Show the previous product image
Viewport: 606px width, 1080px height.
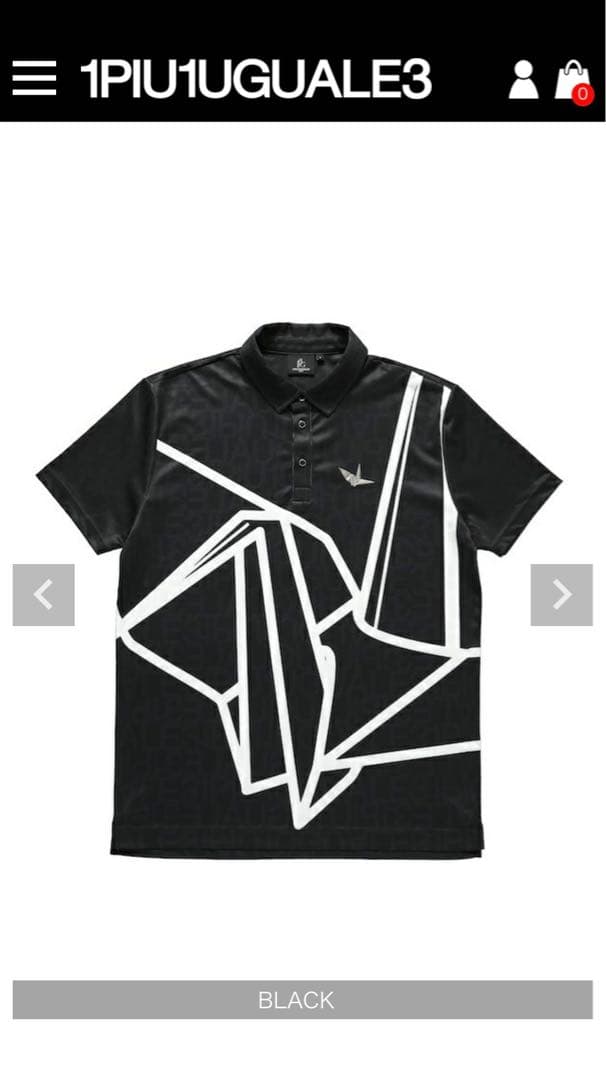43,595
